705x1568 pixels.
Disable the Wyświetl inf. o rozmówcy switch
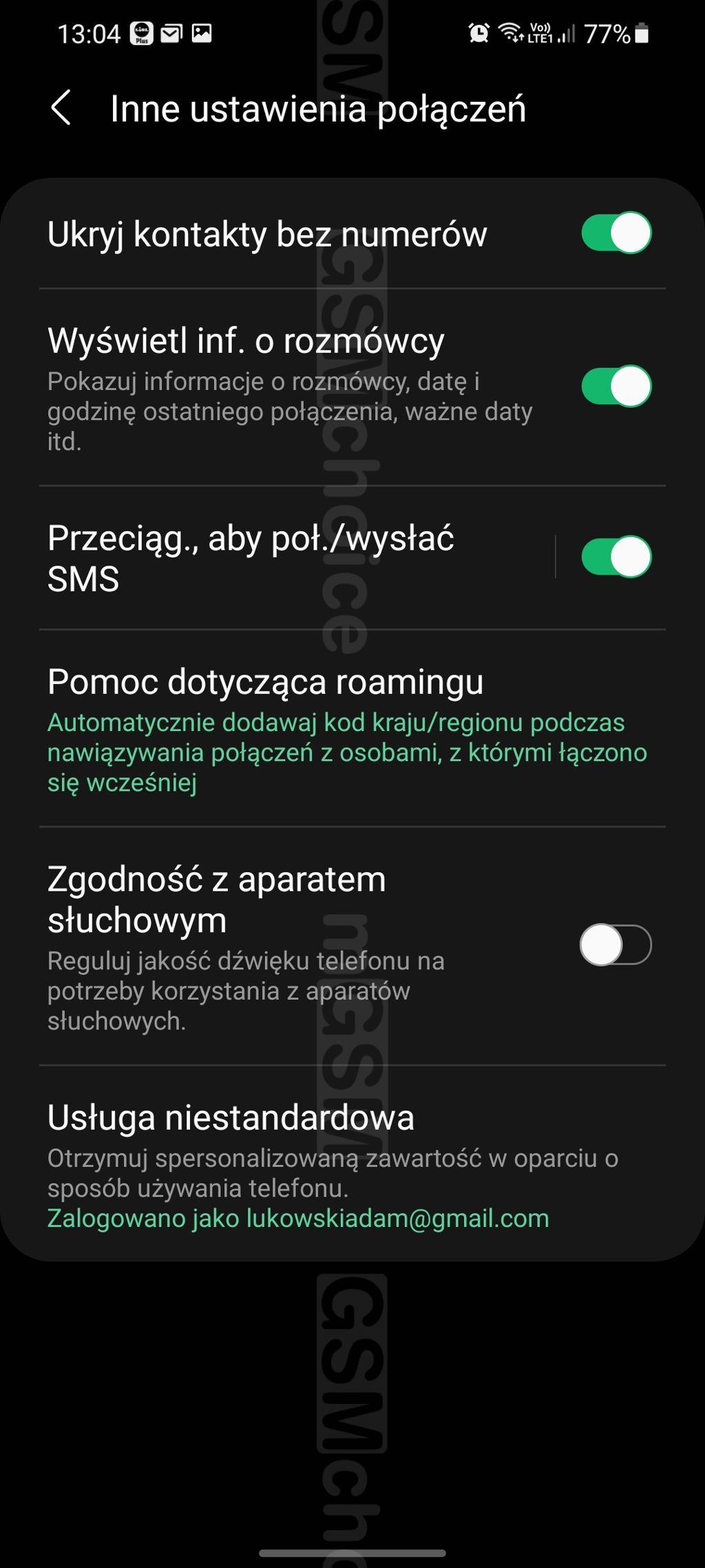click(616, 386)
